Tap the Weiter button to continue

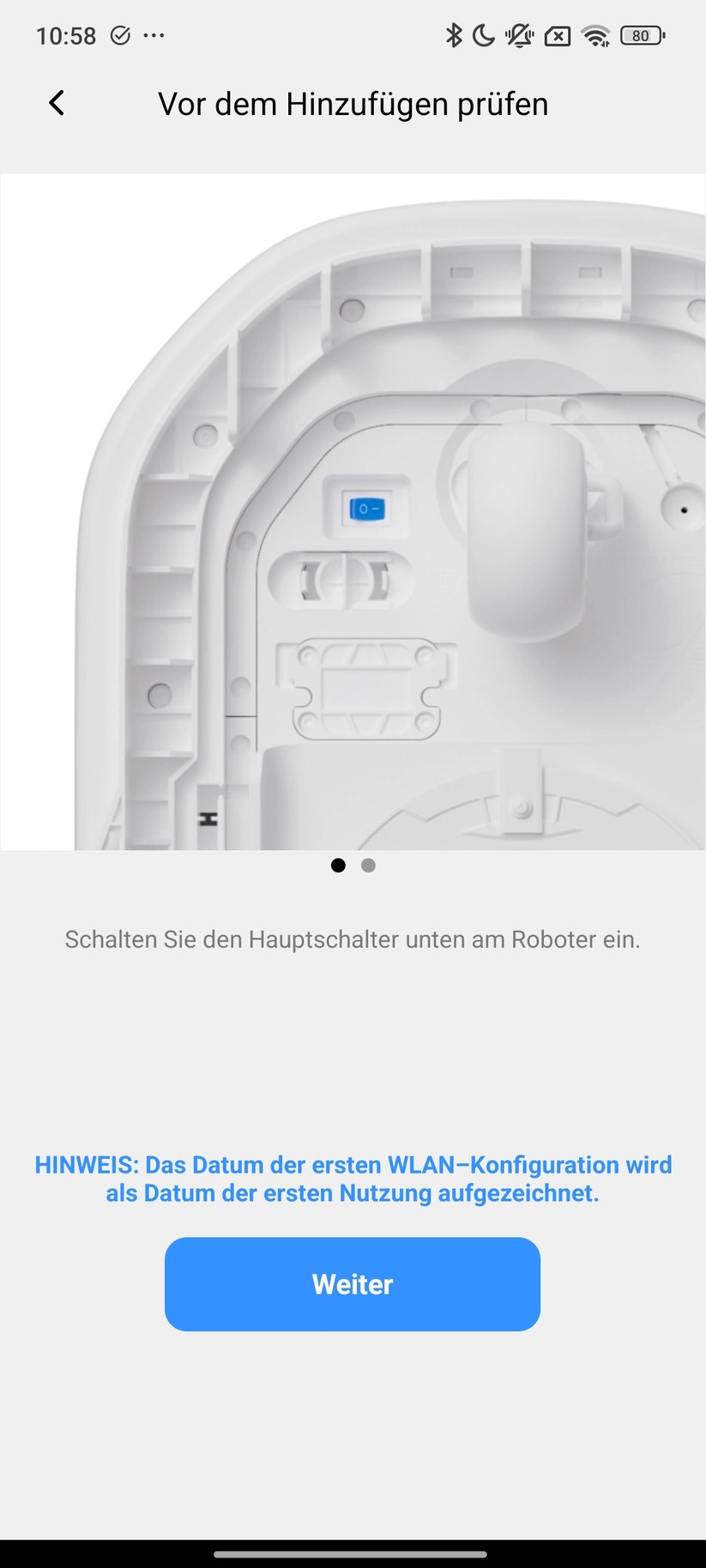click(353, 1284)
